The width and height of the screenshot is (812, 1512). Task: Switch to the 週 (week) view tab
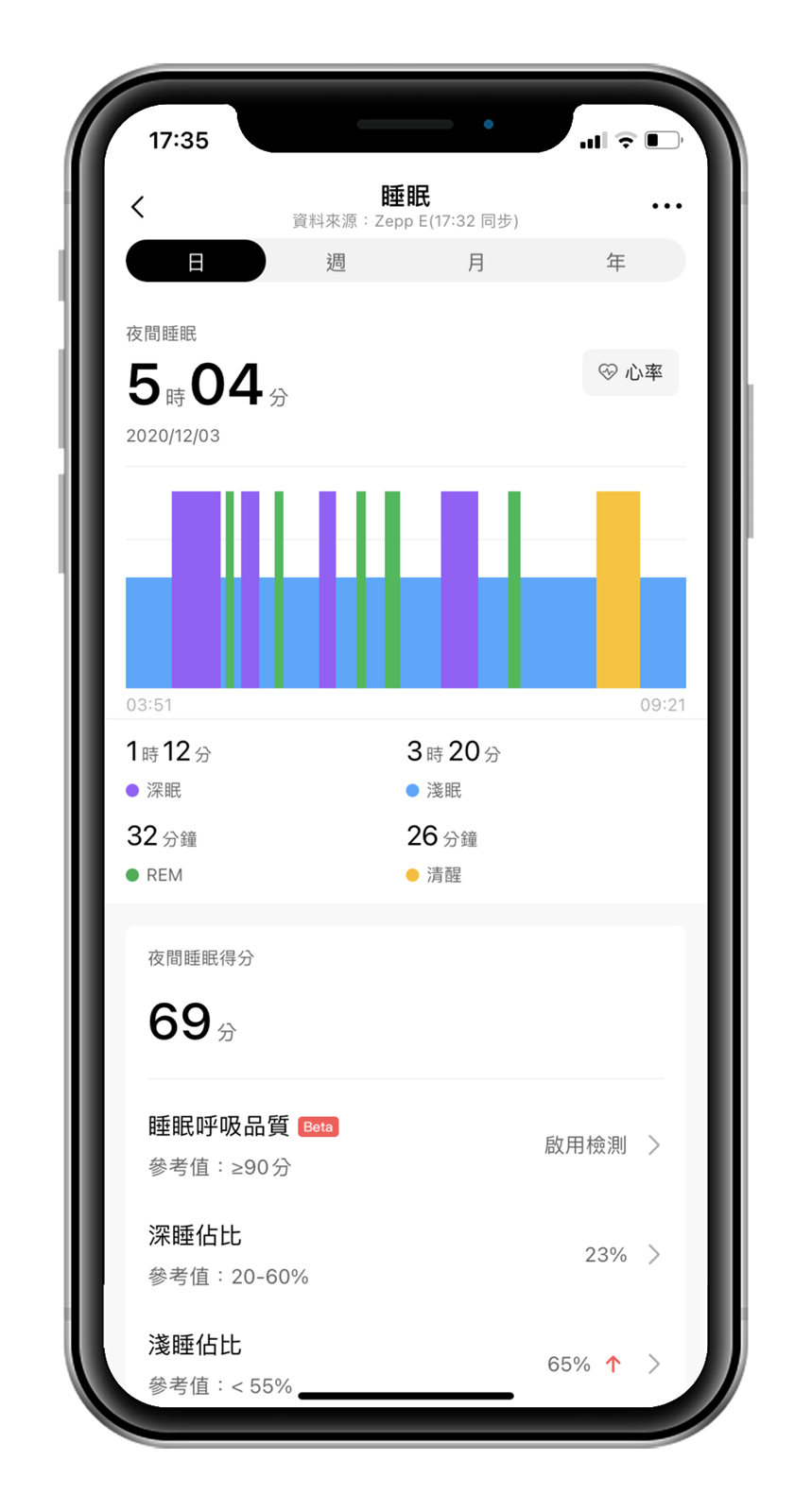(336, 262)
